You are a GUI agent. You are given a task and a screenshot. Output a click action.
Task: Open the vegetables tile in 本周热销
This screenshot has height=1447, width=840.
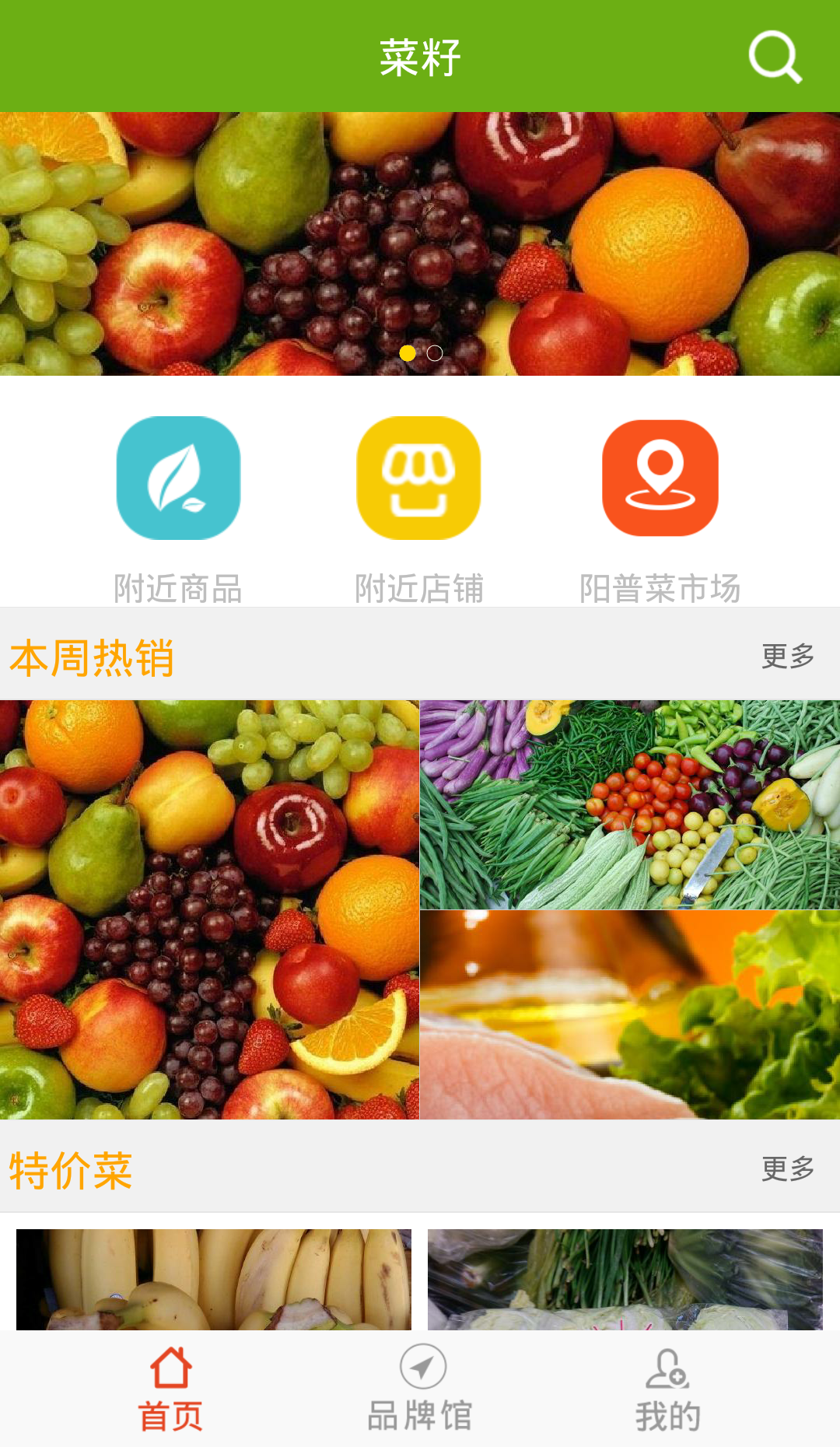629,804
